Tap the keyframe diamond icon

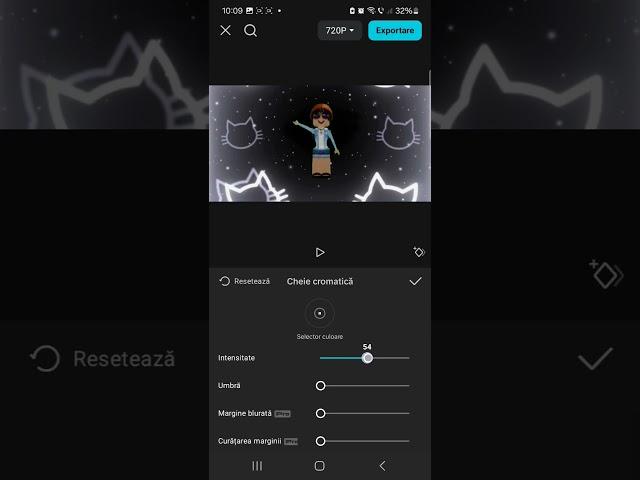[419, 252]
